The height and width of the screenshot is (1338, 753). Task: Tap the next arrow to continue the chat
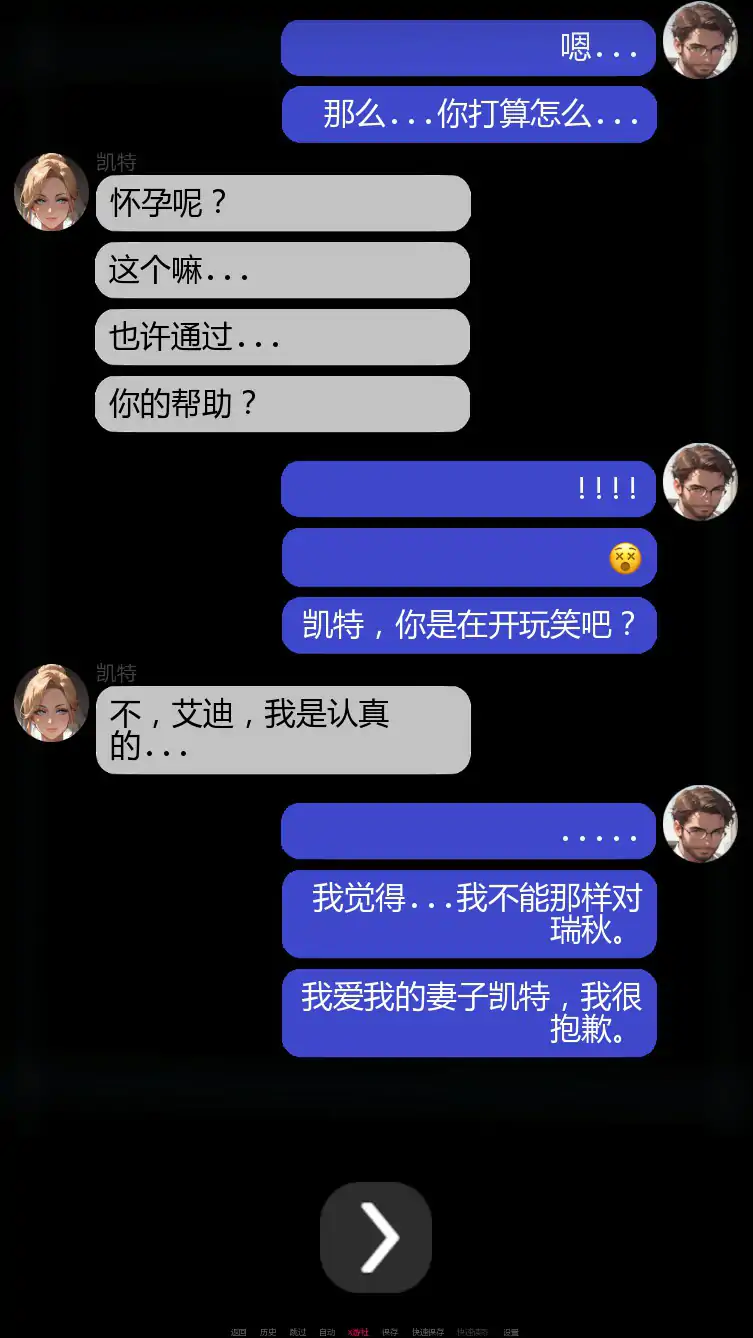pos(376,1237)
